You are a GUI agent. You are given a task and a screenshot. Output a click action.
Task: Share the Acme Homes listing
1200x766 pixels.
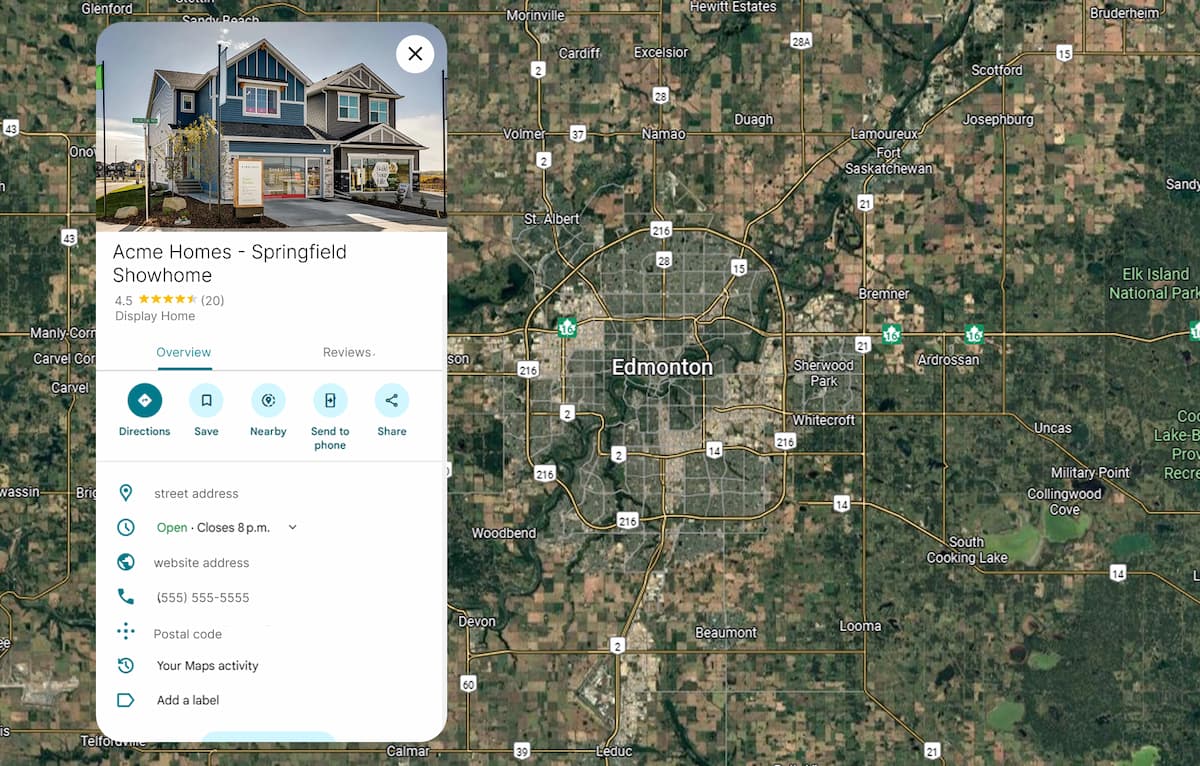[392, 401]
